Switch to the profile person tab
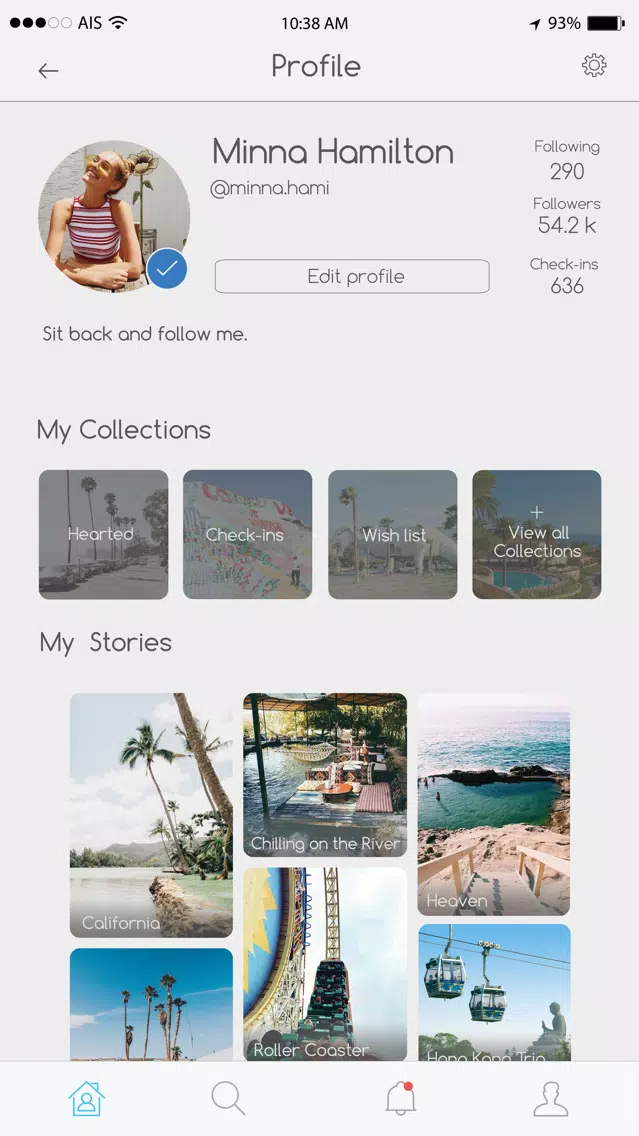Viewport: 639px width, 1136px height. click(x=550, y=1099)
